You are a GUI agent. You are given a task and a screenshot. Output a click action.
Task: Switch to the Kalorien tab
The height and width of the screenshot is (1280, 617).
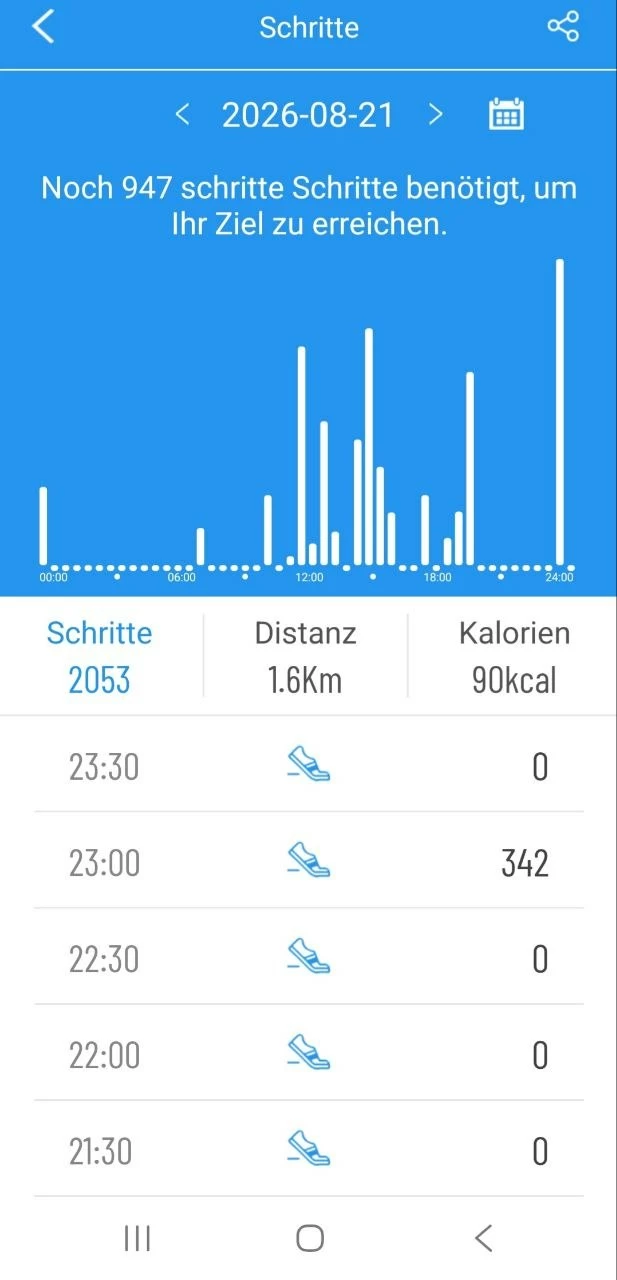coord(514,656)
